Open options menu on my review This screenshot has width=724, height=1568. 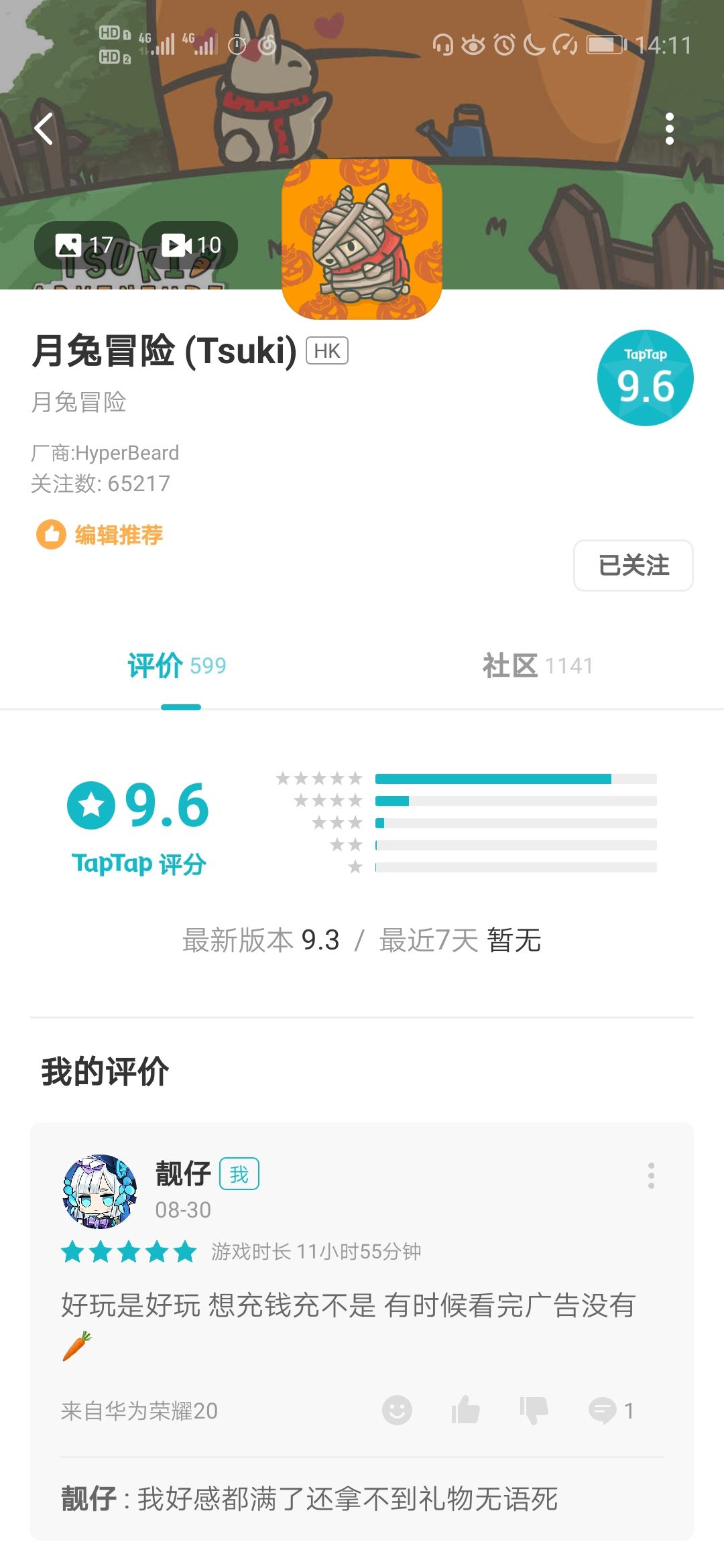tap(651, 1175)
